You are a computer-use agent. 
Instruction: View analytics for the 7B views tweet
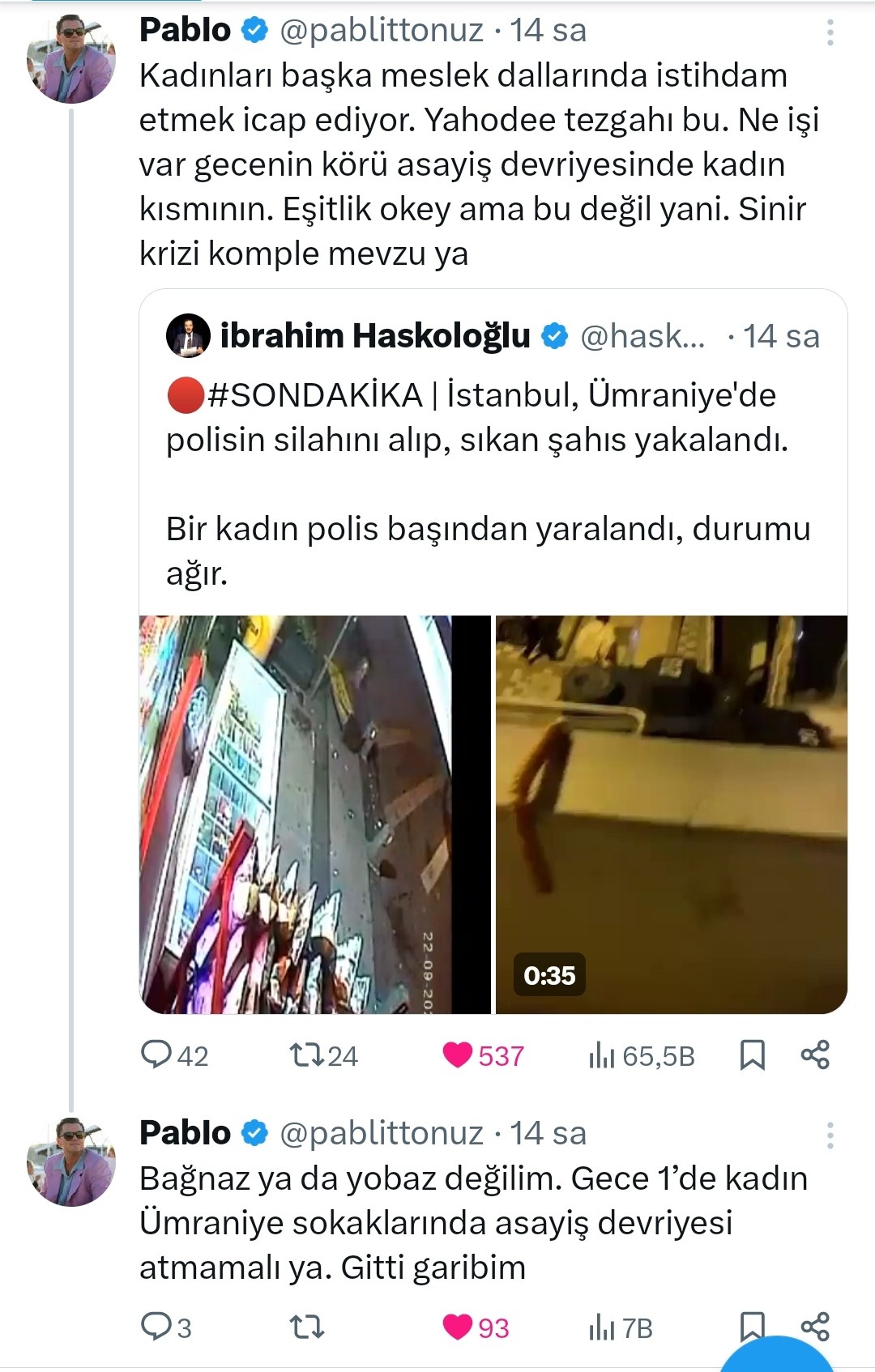(602, 1327)
